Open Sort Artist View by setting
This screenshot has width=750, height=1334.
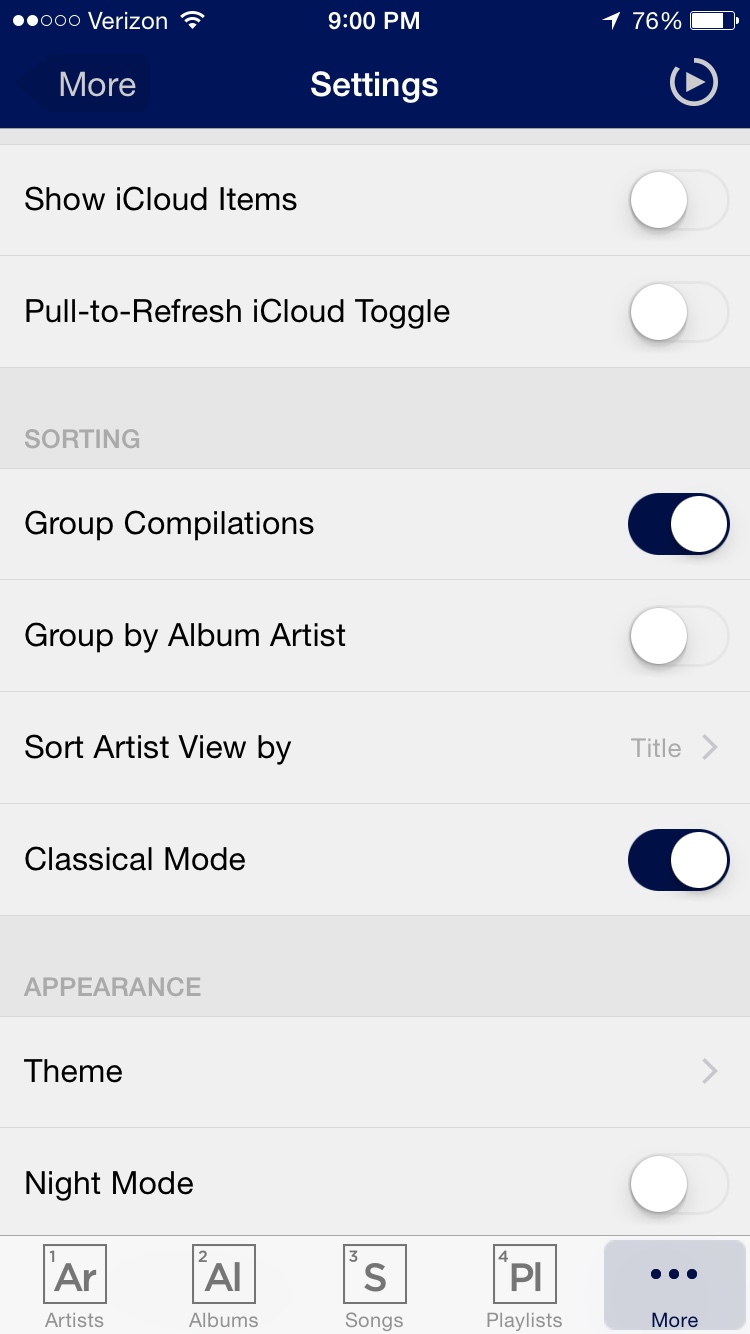point(375,748)
